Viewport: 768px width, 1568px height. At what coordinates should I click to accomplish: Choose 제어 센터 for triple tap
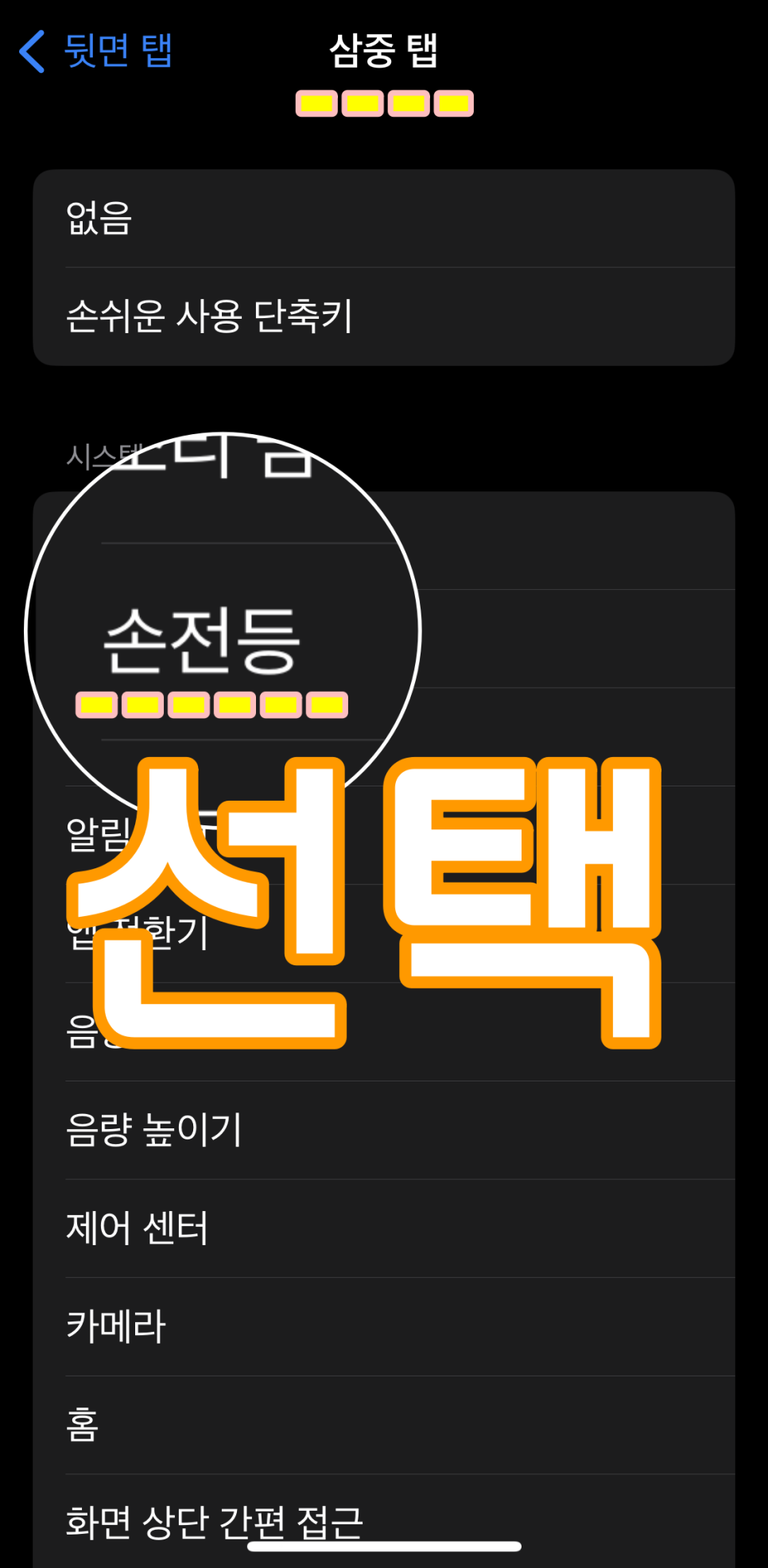coord(384,1228)
